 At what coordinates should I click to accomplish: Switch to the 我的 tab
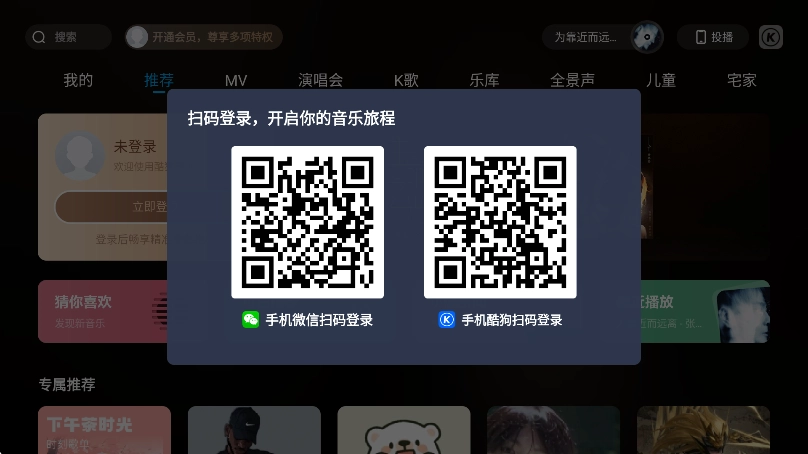[78, 80]
